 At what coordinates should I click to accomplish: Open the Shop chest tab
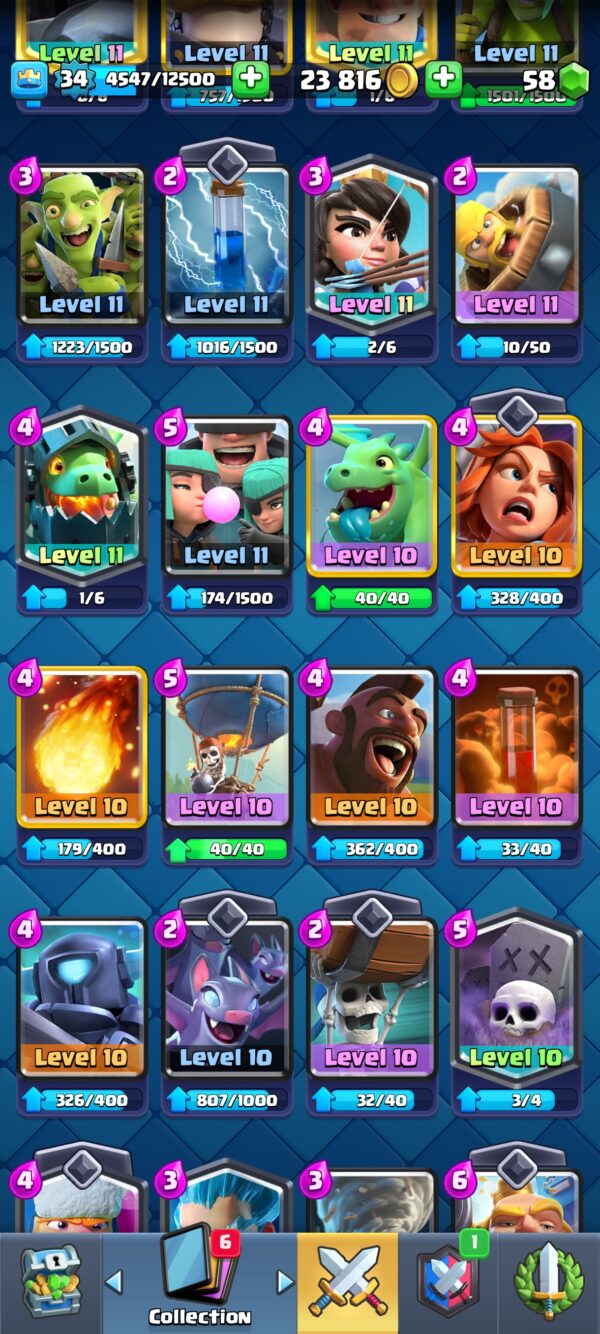(x=50, y=1283)
